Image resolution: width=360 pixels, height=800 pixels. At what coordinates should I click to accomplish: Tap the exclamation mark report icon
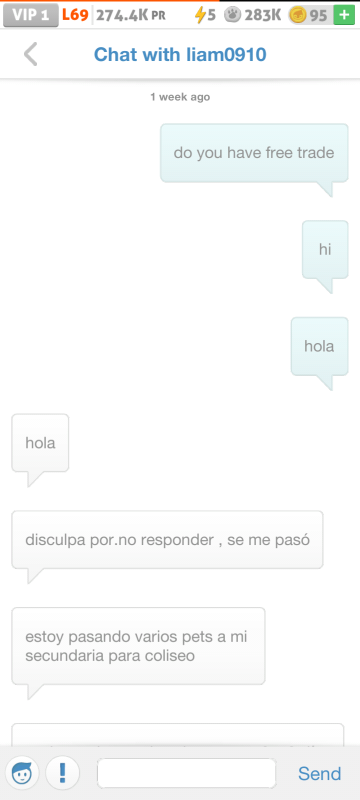pos(62,773)
